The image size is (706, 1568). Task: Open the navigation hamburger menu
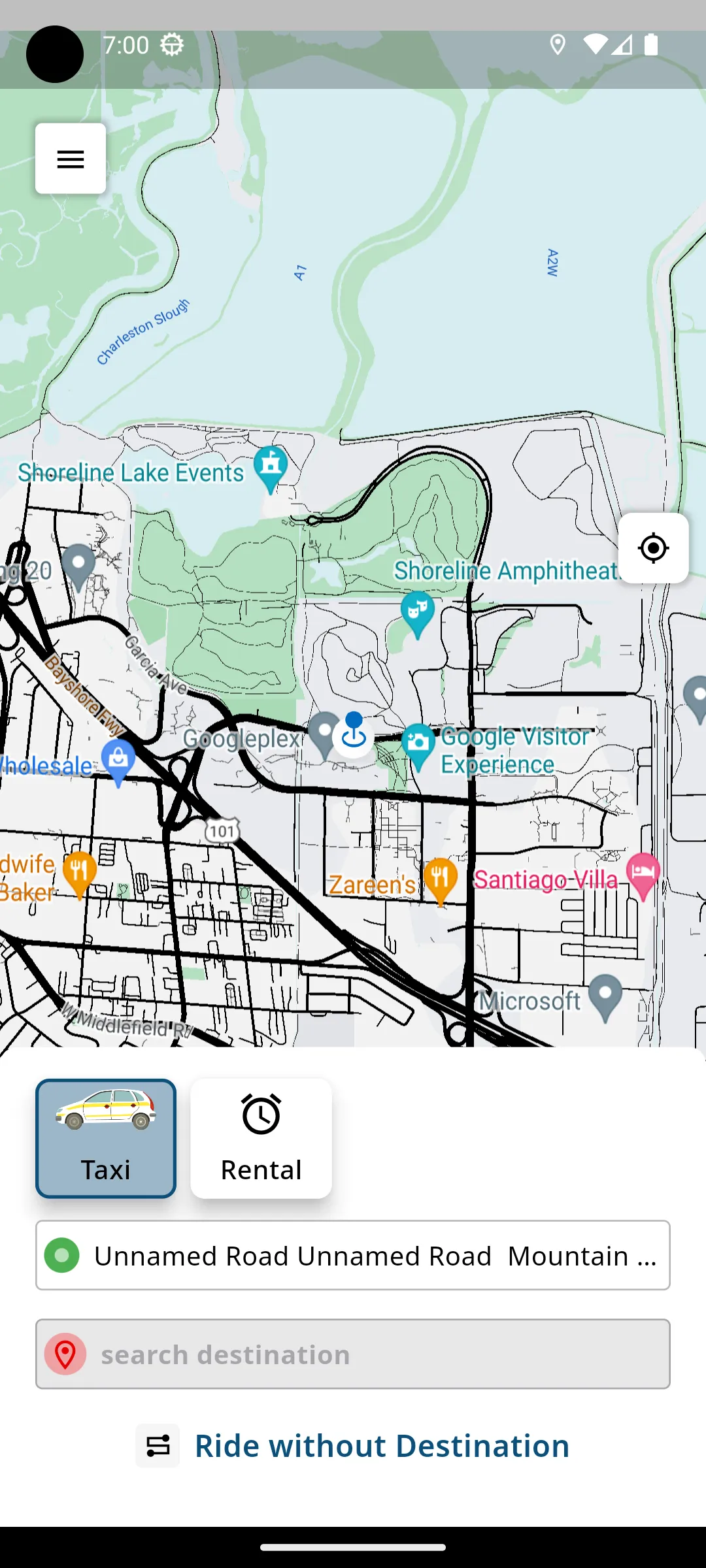[x=70, y=159]
